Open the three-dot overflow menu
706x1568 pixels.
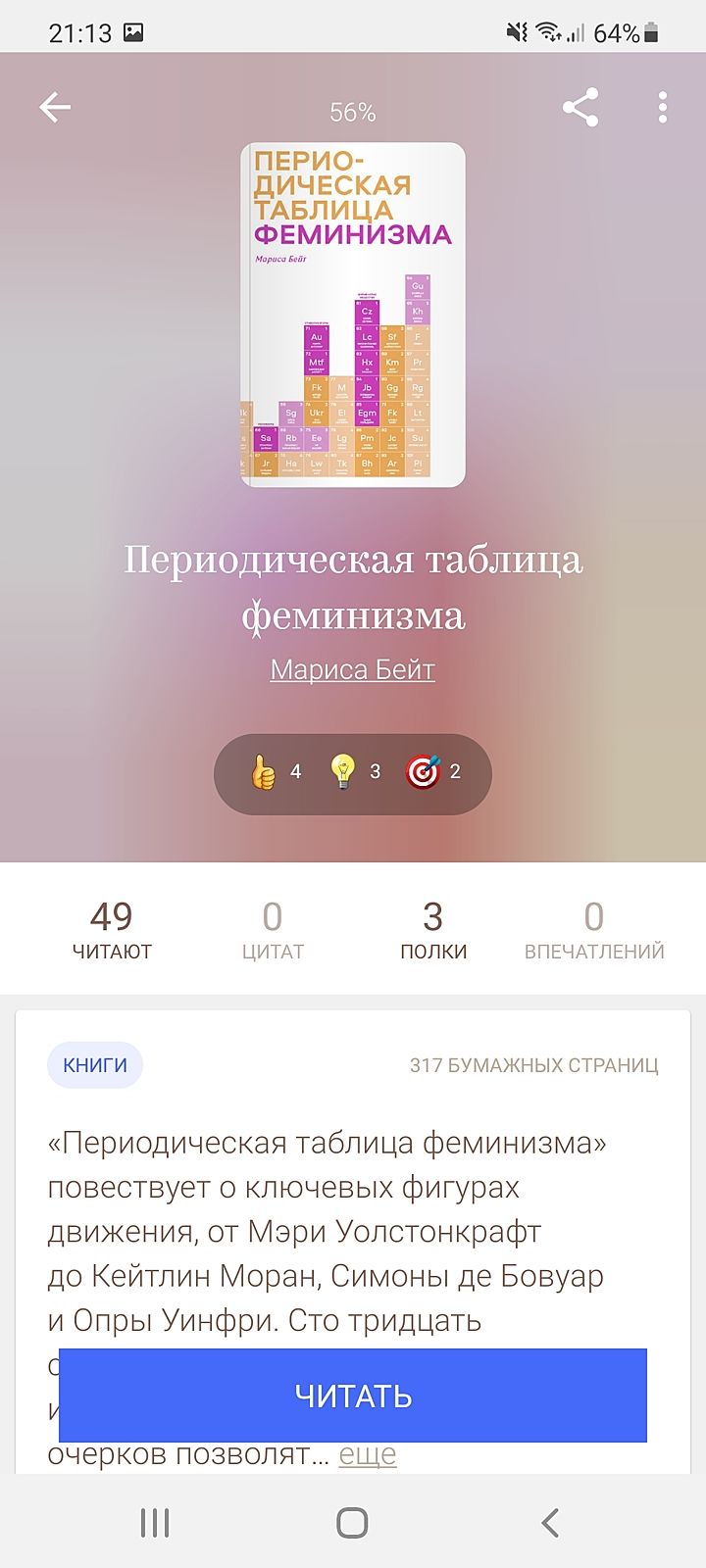[x=663, y=108]
